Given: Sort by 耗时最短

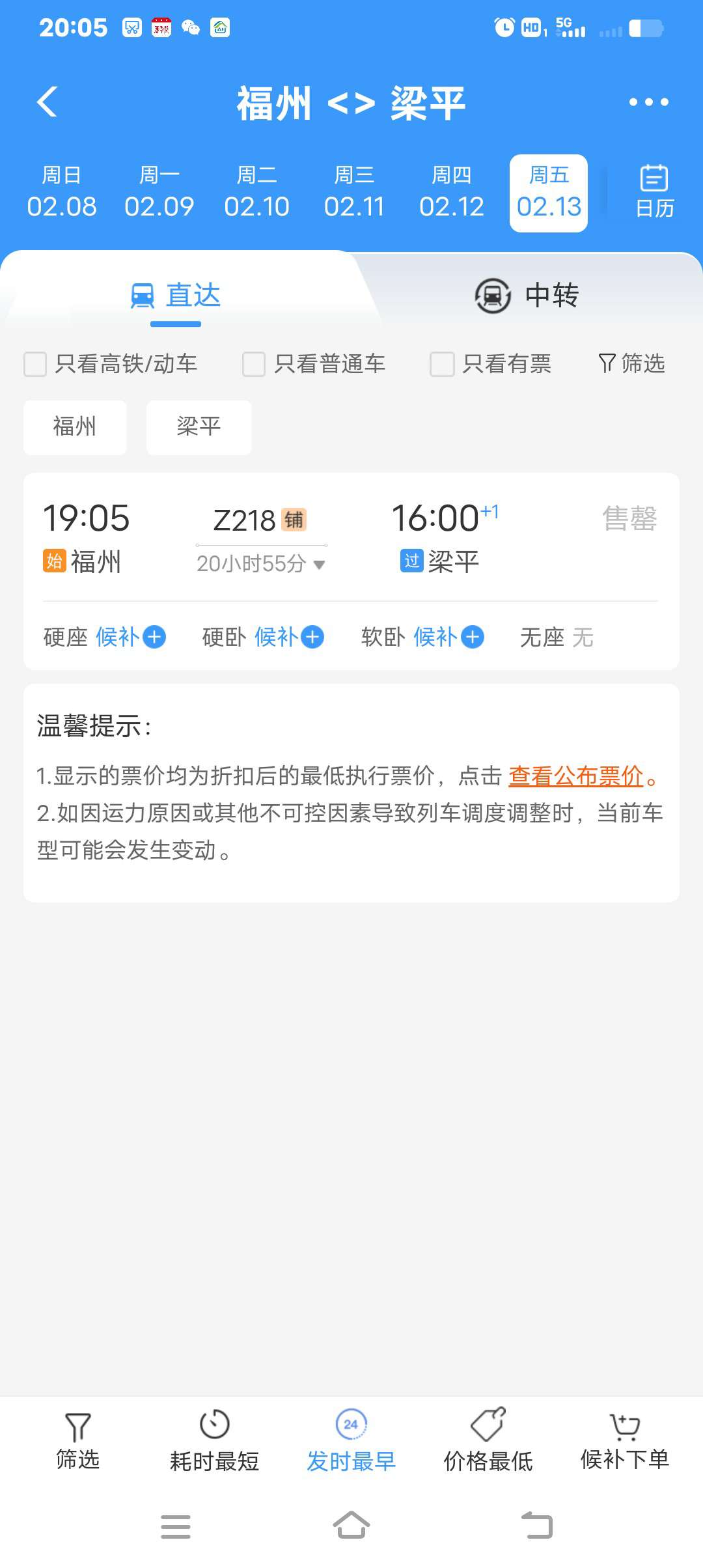Looking at the screenshot, I should 214,1442.
